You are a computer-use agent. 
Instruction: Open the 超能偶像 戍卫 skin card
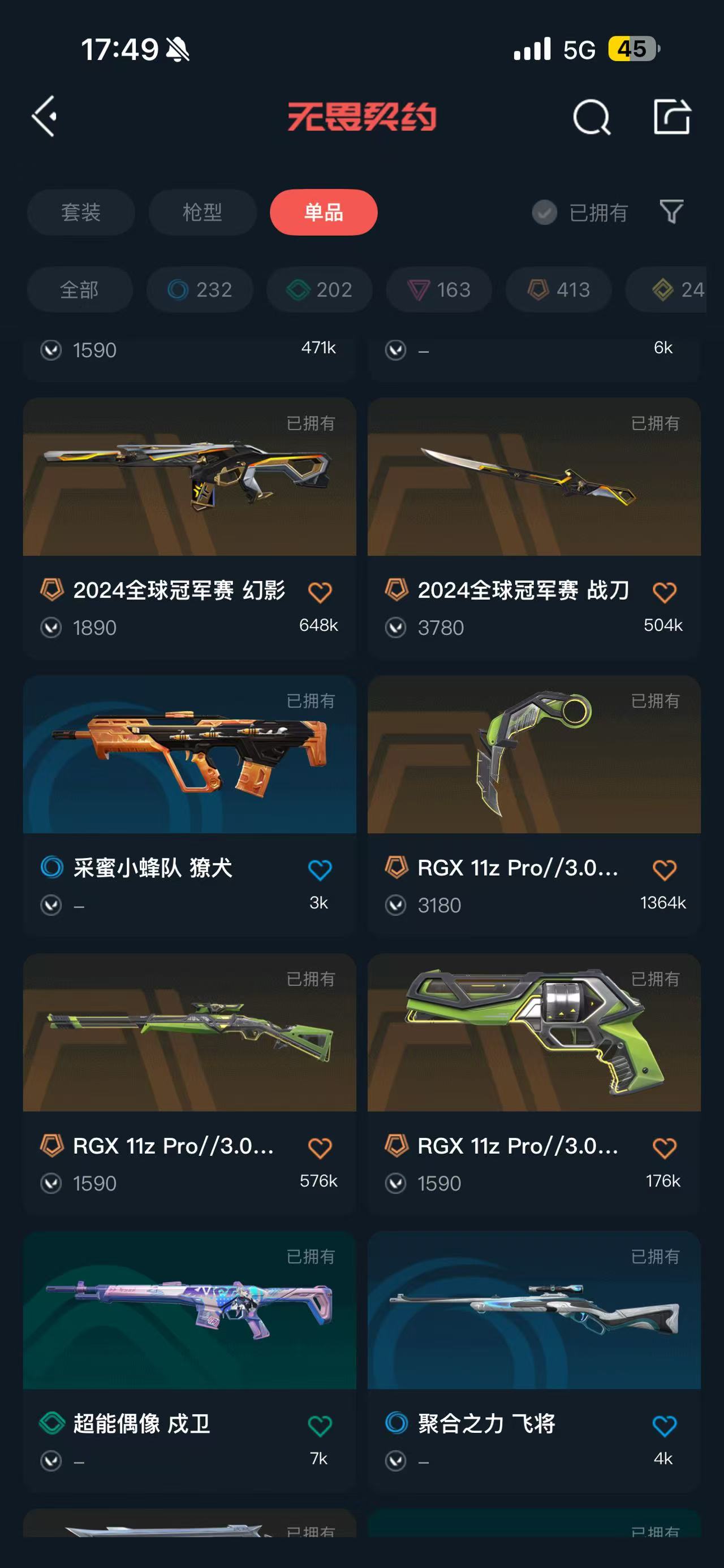tap(189, 1310)
